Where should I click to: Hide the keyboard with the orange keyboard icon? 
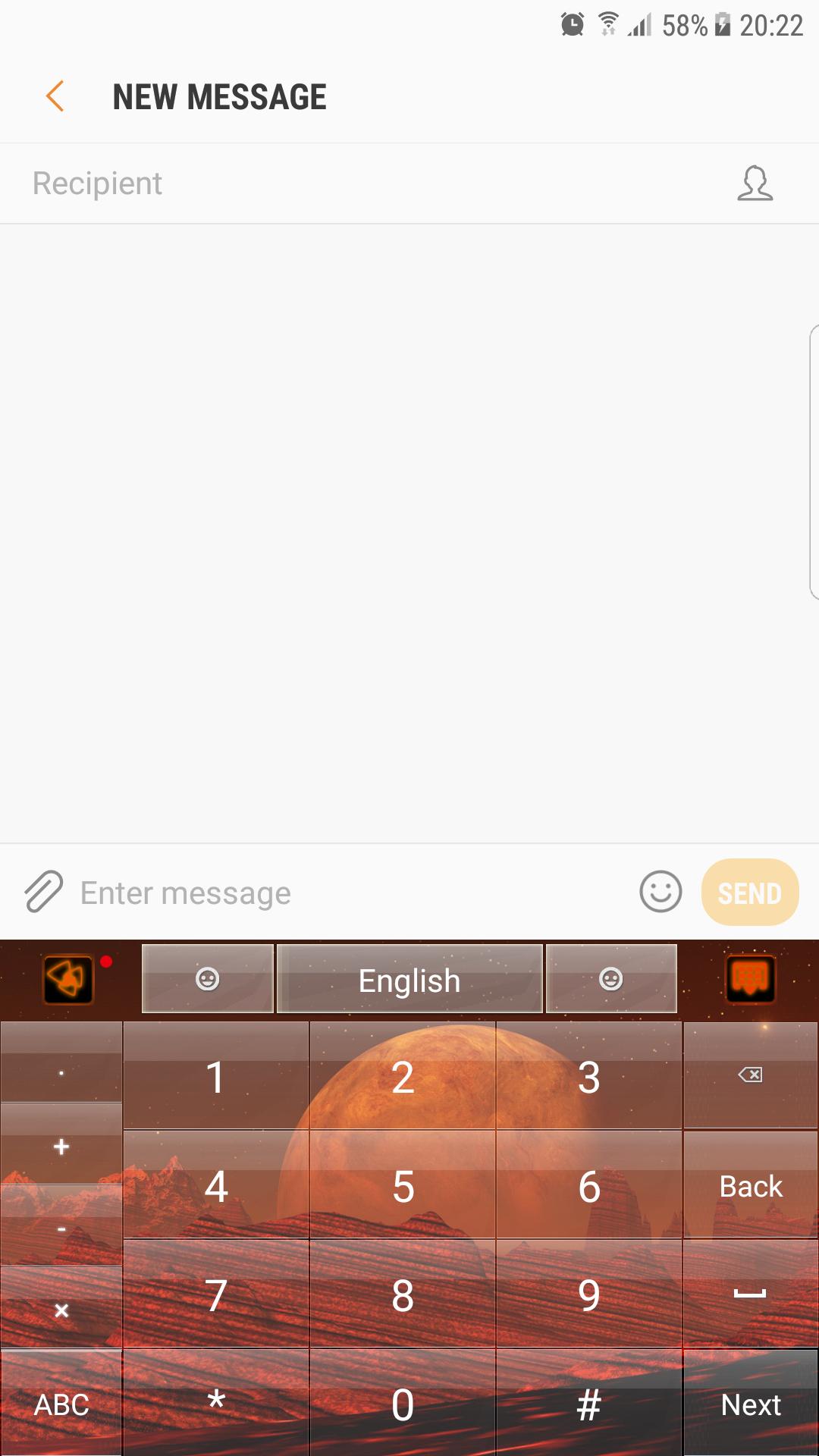click(x=750, y=978)
